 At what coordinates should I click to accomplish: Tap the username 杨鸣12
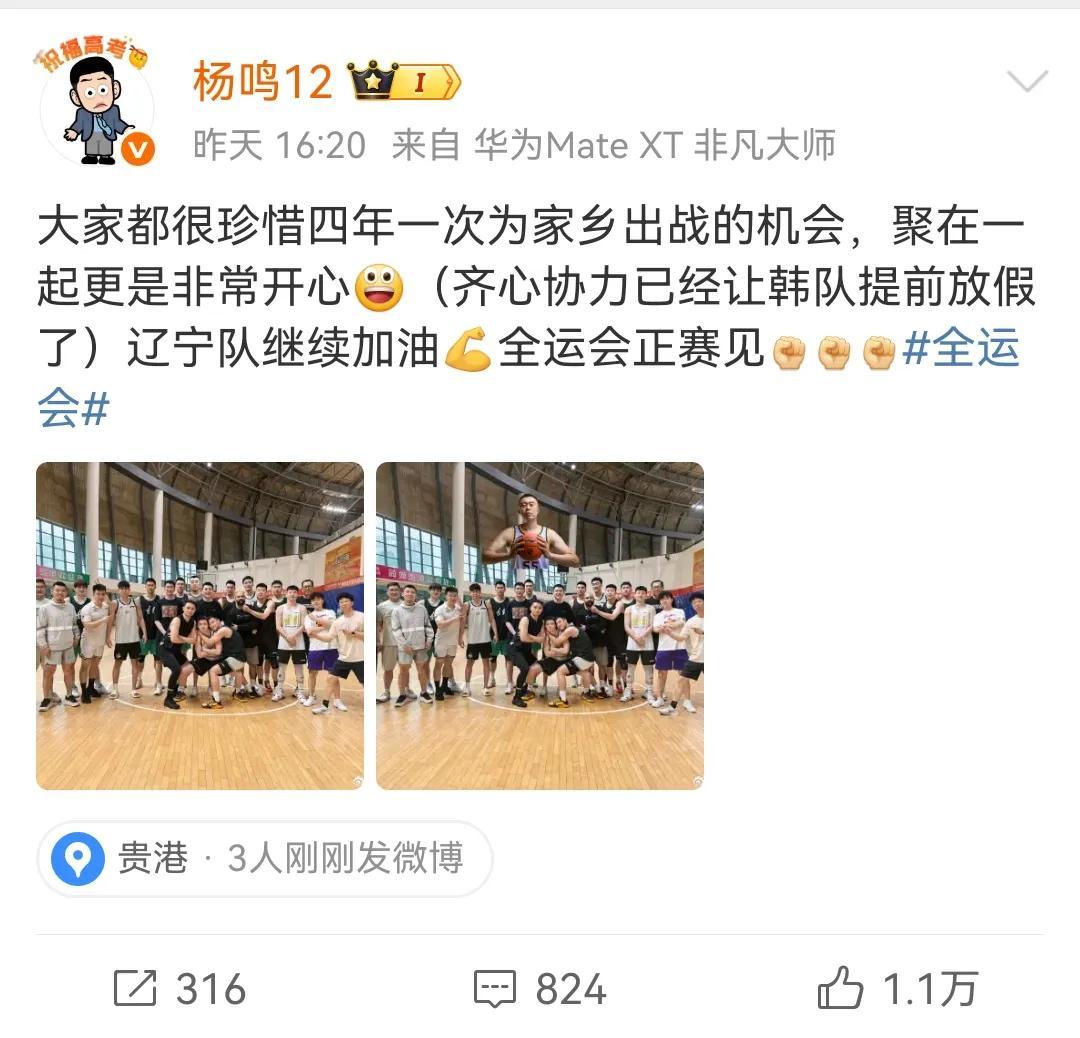coord(262,82)
